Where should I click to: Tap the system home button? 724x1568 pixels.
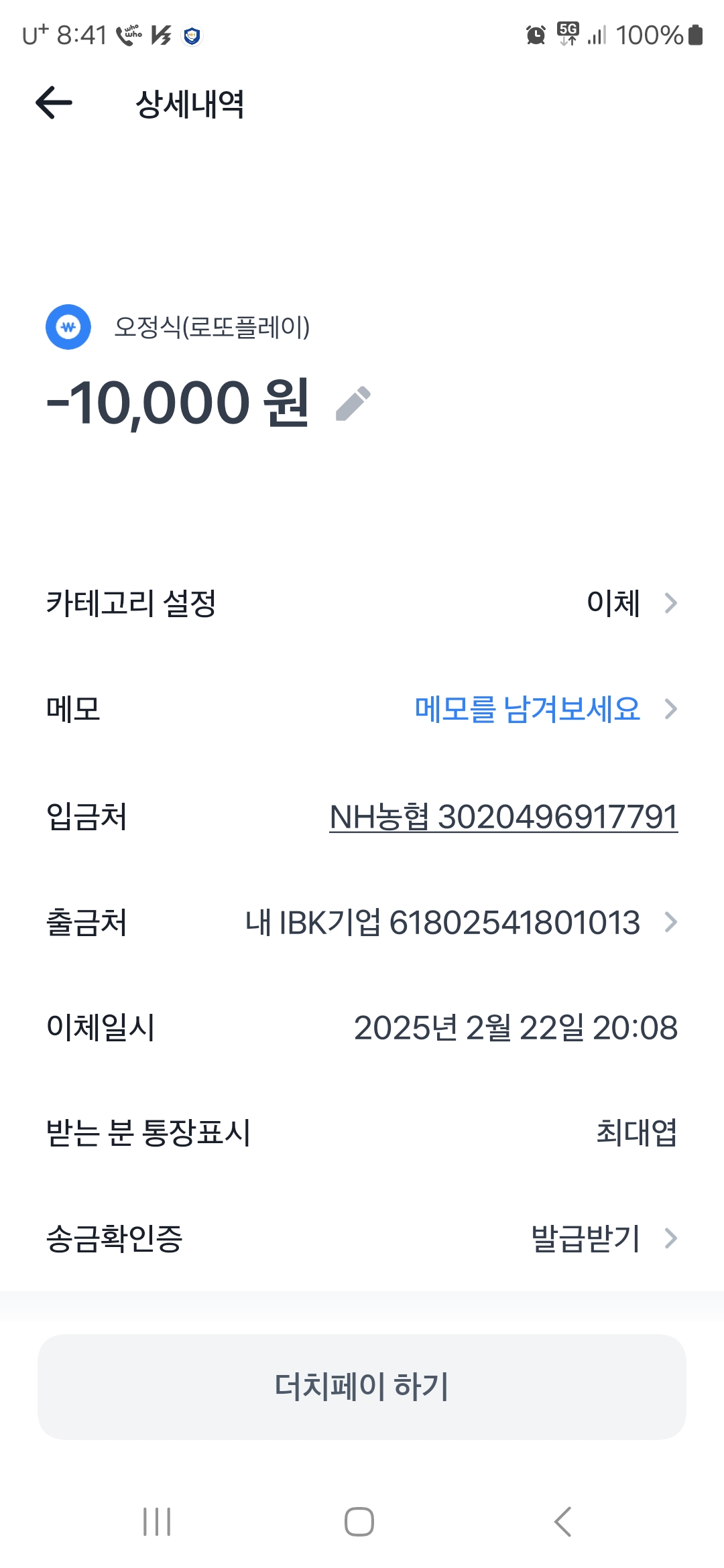359,1522
